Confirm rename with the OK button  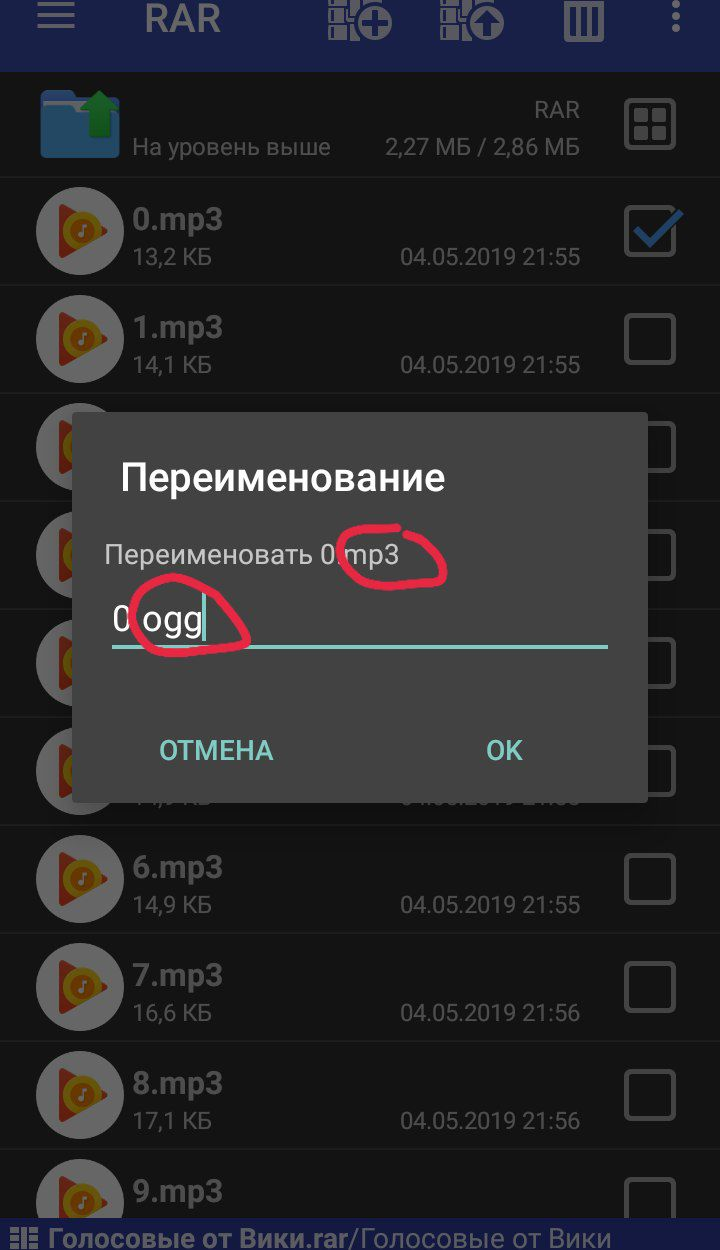[x=504, y=750]
